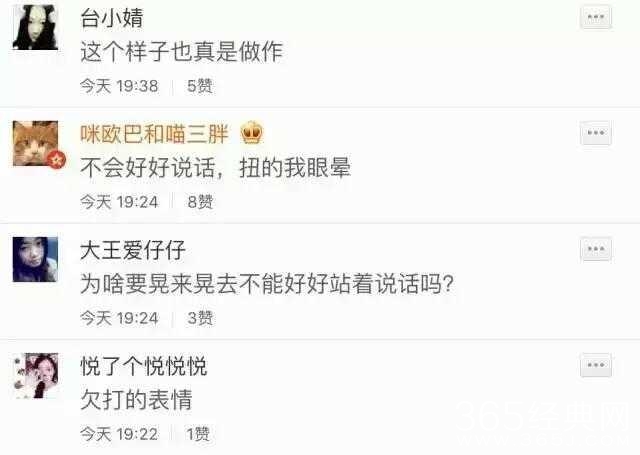Open the overflow menu on 悦了个悦悦悦's comment
Screen dimensions: 640x455
(x=597, y=366)
